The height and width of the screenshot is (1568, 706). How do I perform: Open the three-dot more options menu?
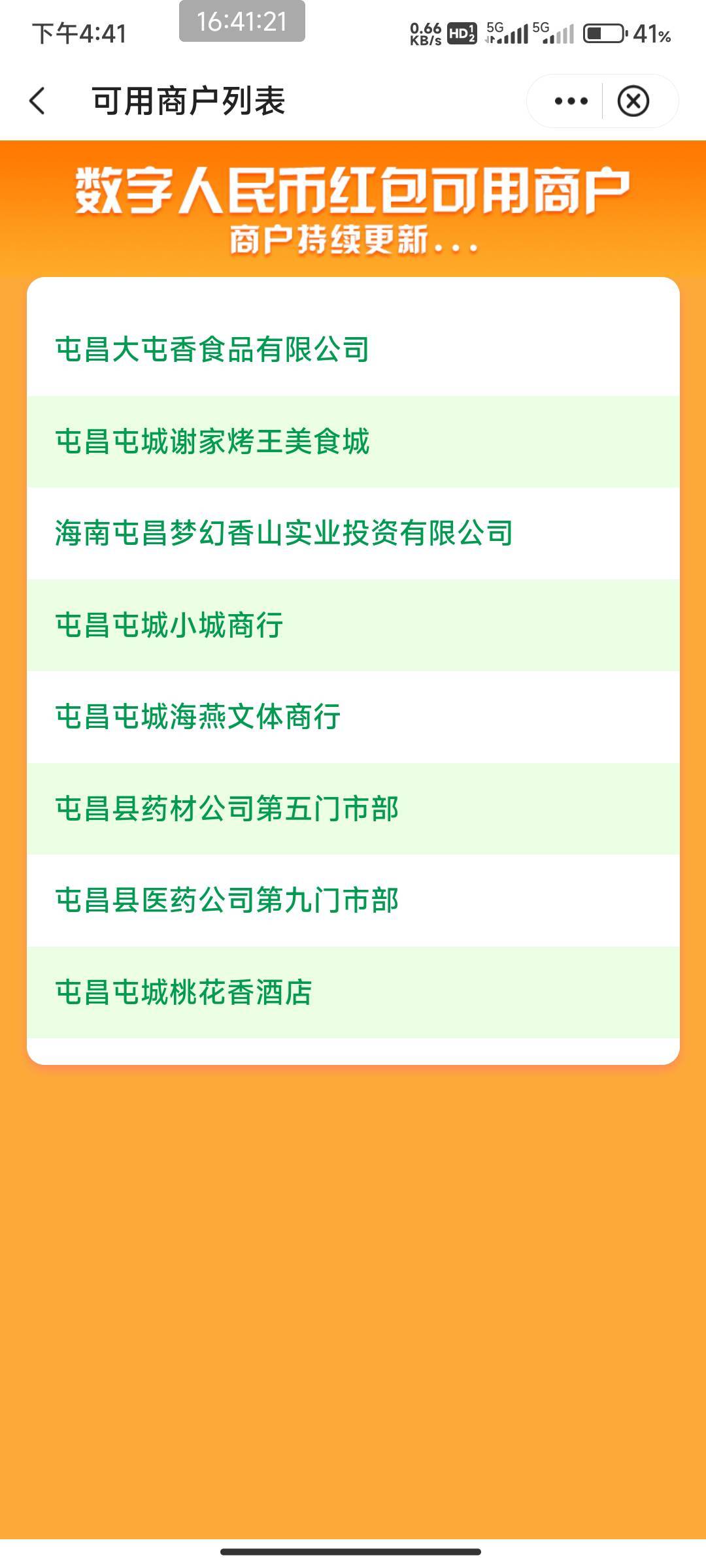pos(571,101)
